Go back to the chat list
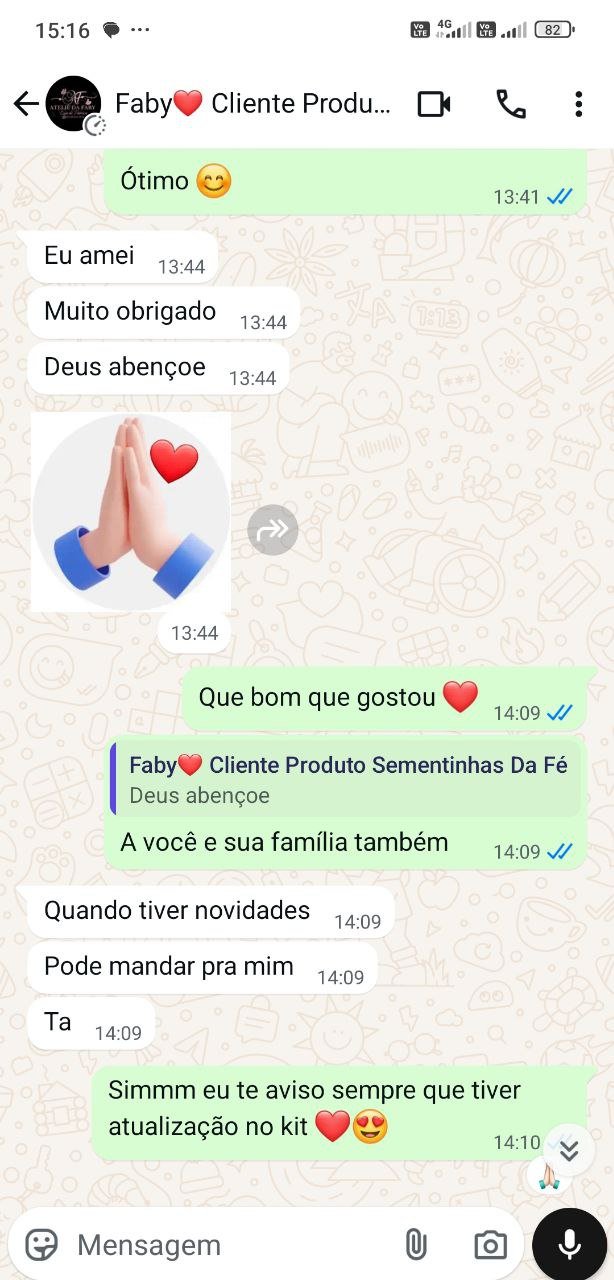This screenshot has height=1280, width=614. point(26,103)
